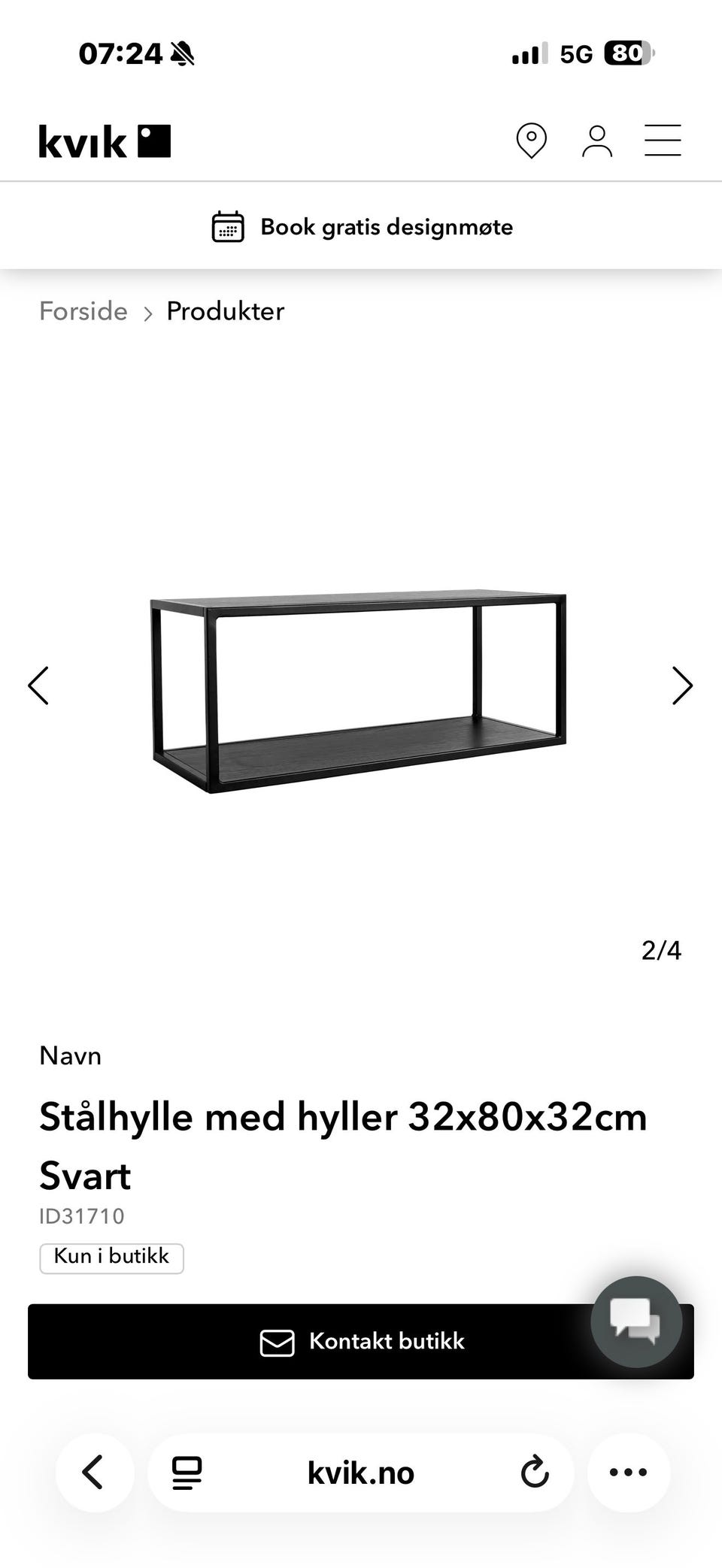Tap the 2/4 image counter indicator
This screenshot has height=1568, width=722.
[x=660, y=950]
